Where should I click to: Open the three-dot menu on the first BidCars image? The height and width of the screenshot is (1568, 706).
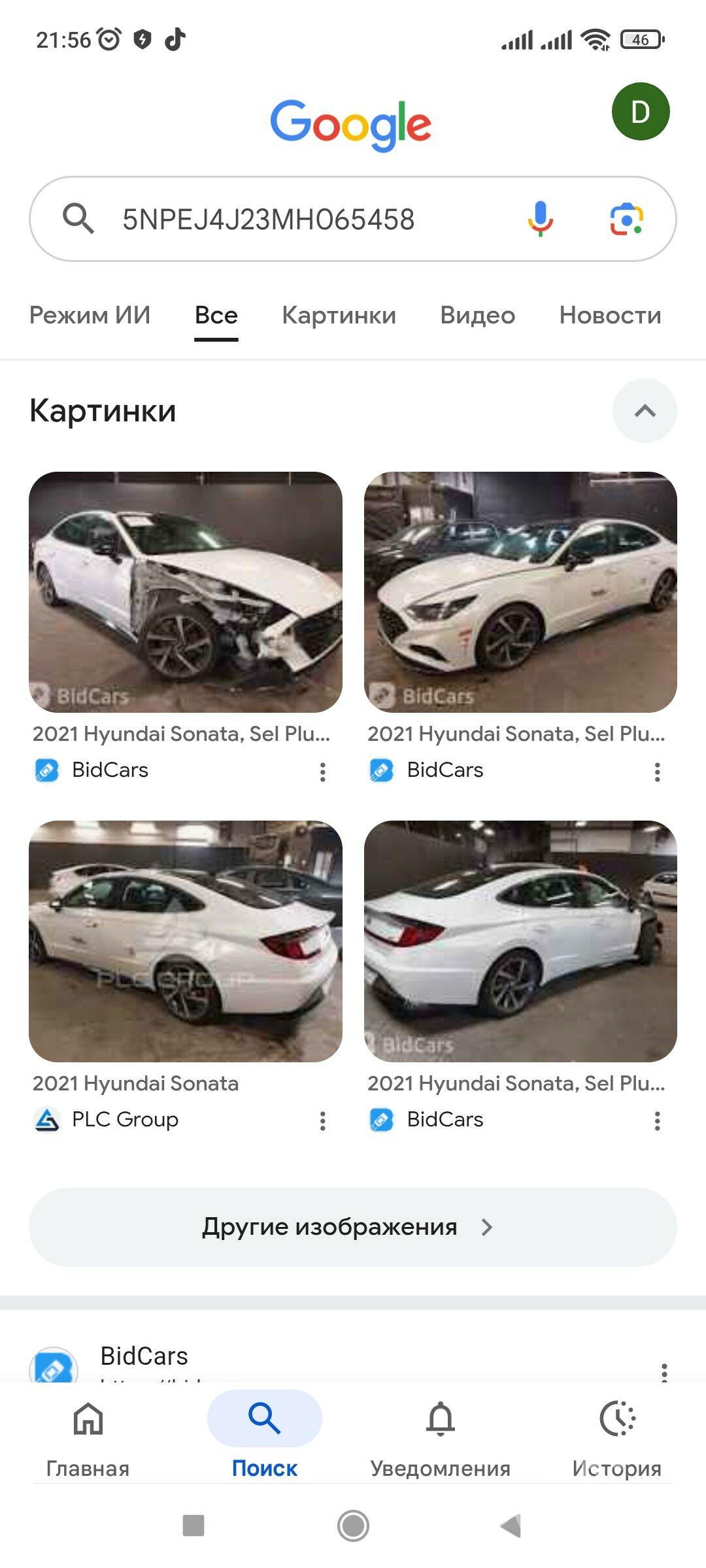(x=324, y=773)
